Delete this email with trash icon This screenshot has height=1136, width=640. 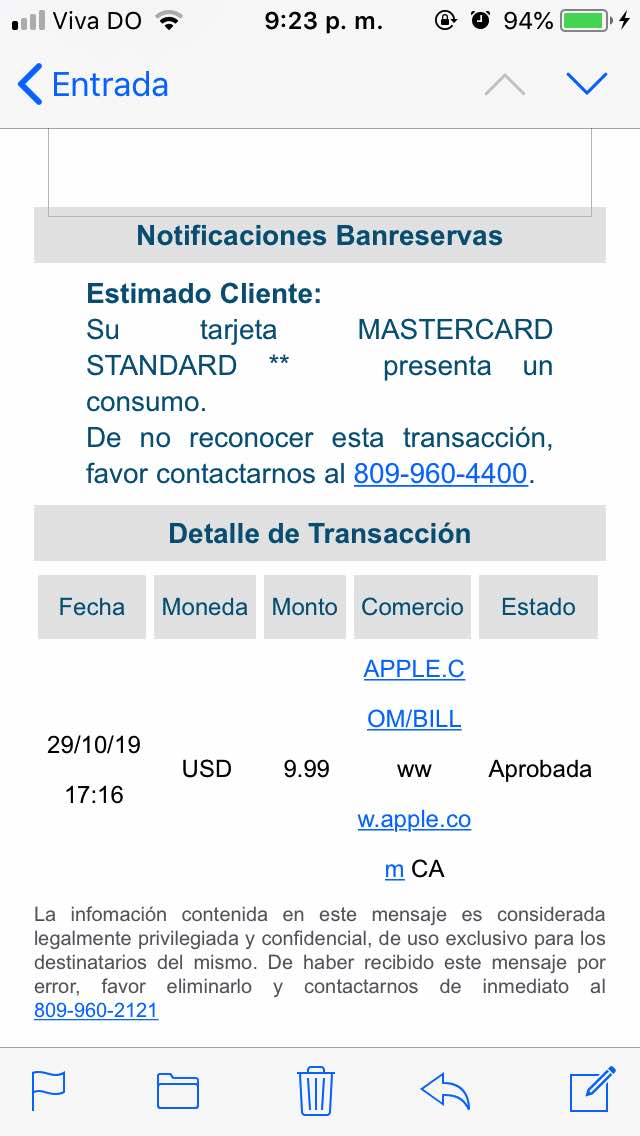[315, 1090]
